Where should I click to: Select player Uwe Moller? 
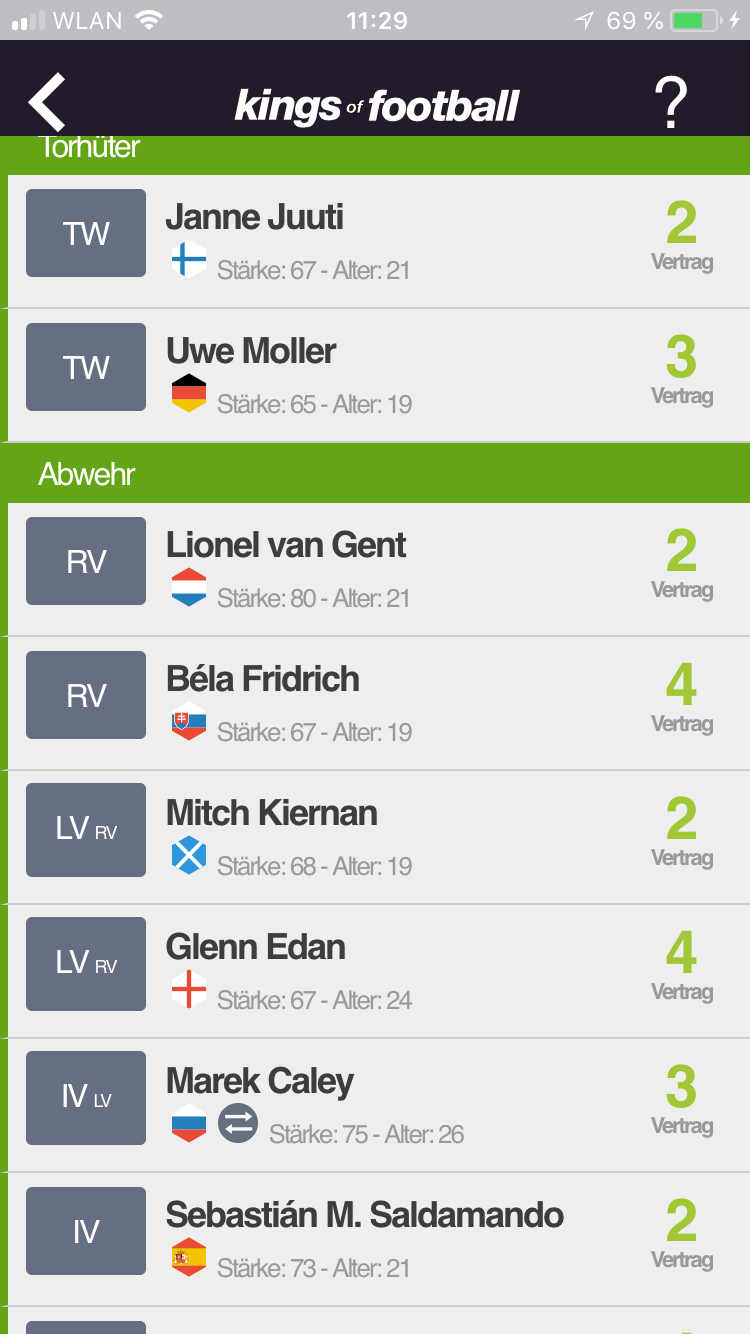[380, 375]
